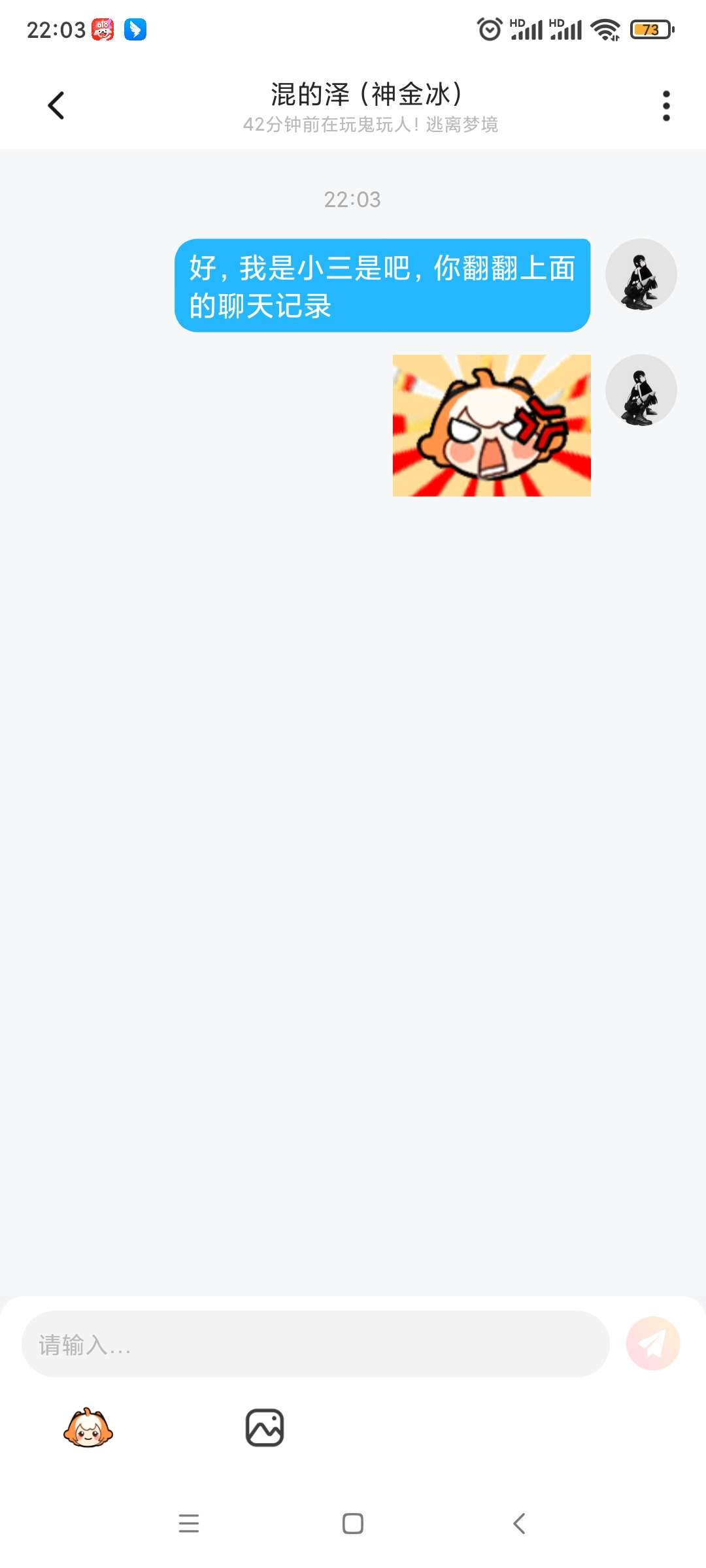Image resolution: width=706 pixels, height=1568 pixels.
Task: Tap the system home button
Action: [353, 1524]
